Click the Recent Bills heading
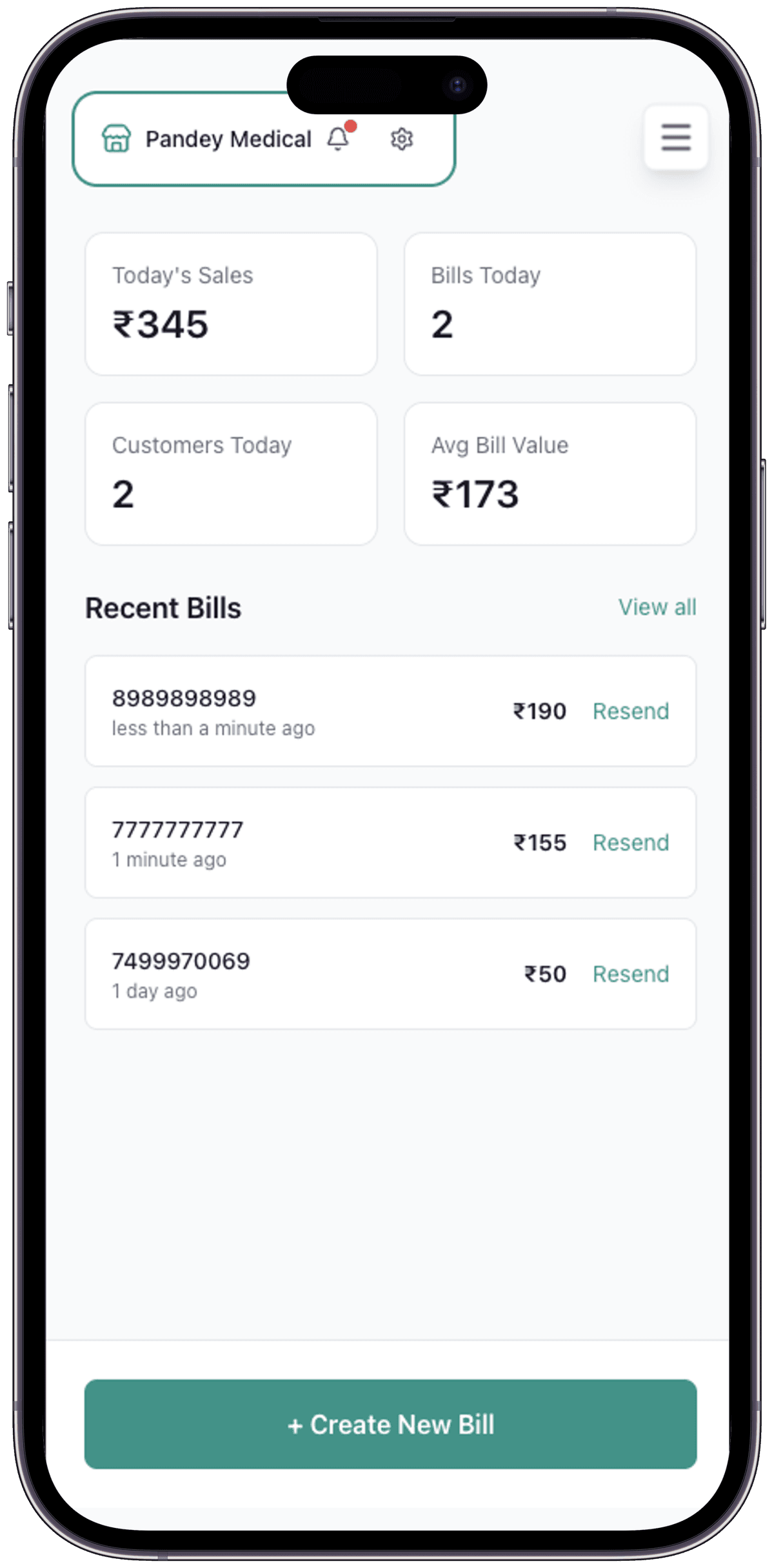The image size is (774, 1568). [163, 607]
